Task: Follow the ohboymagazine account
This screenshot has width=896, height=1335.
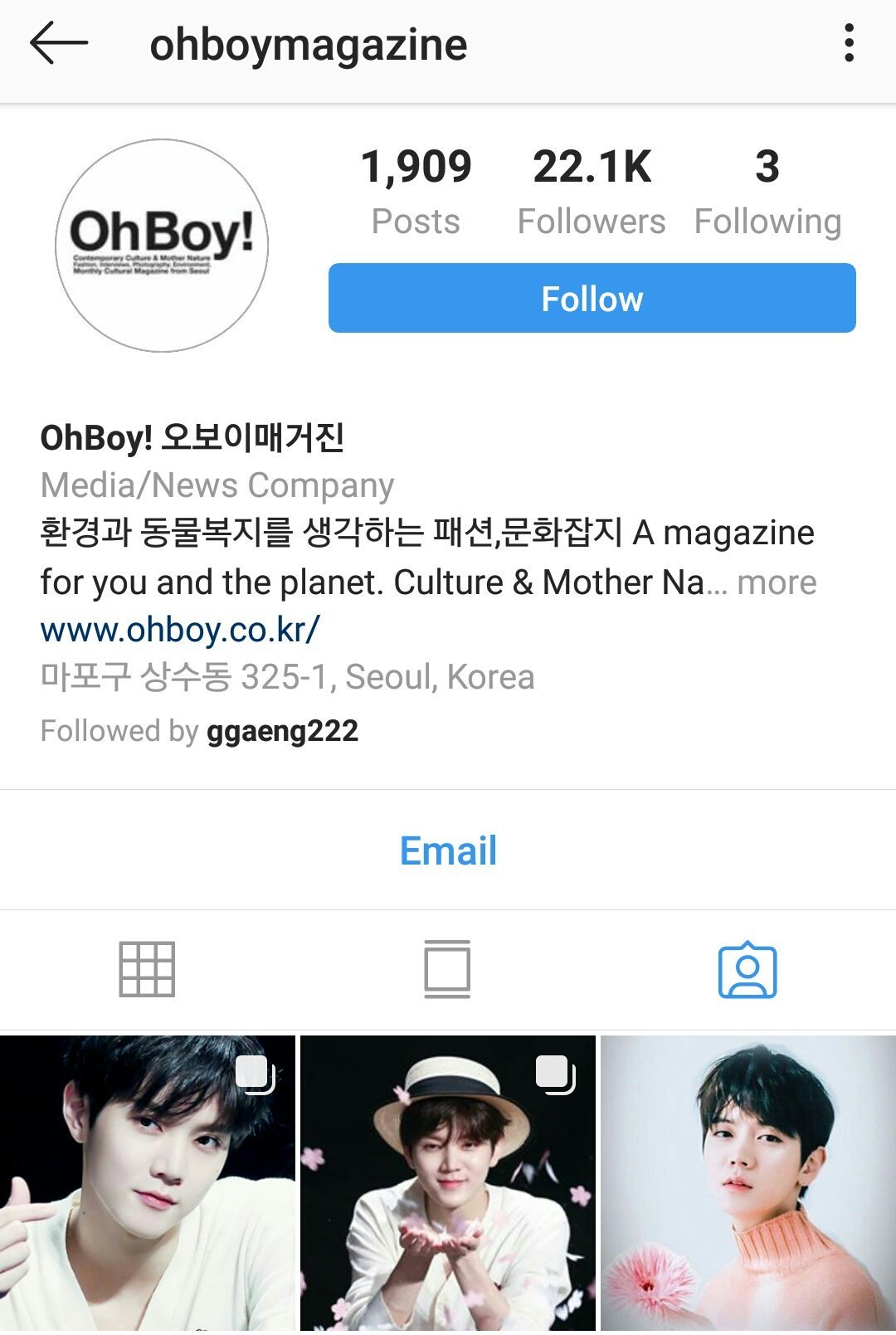Action: (x=592, y=299)
